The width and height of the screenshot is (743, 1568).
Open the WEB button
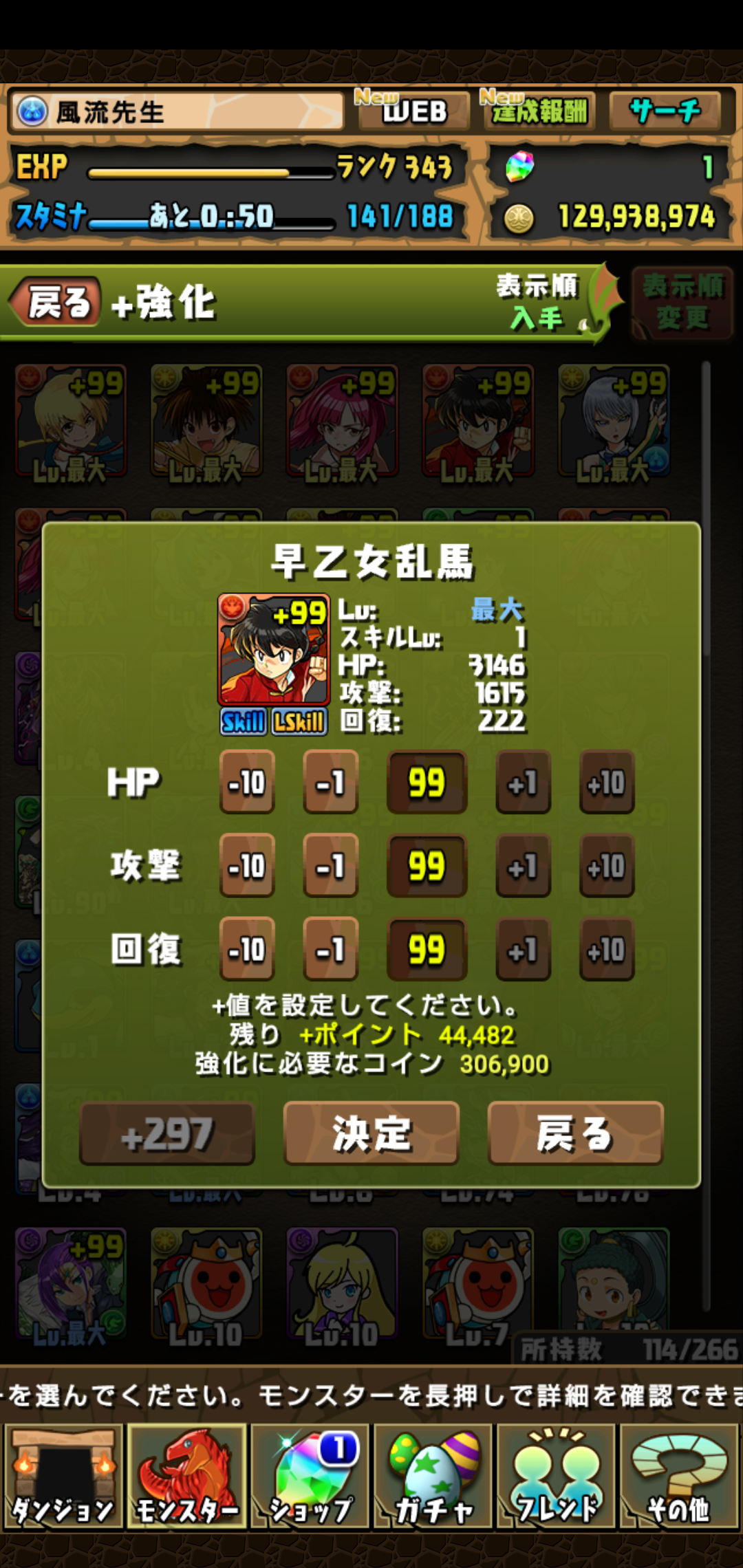[413, 111]
